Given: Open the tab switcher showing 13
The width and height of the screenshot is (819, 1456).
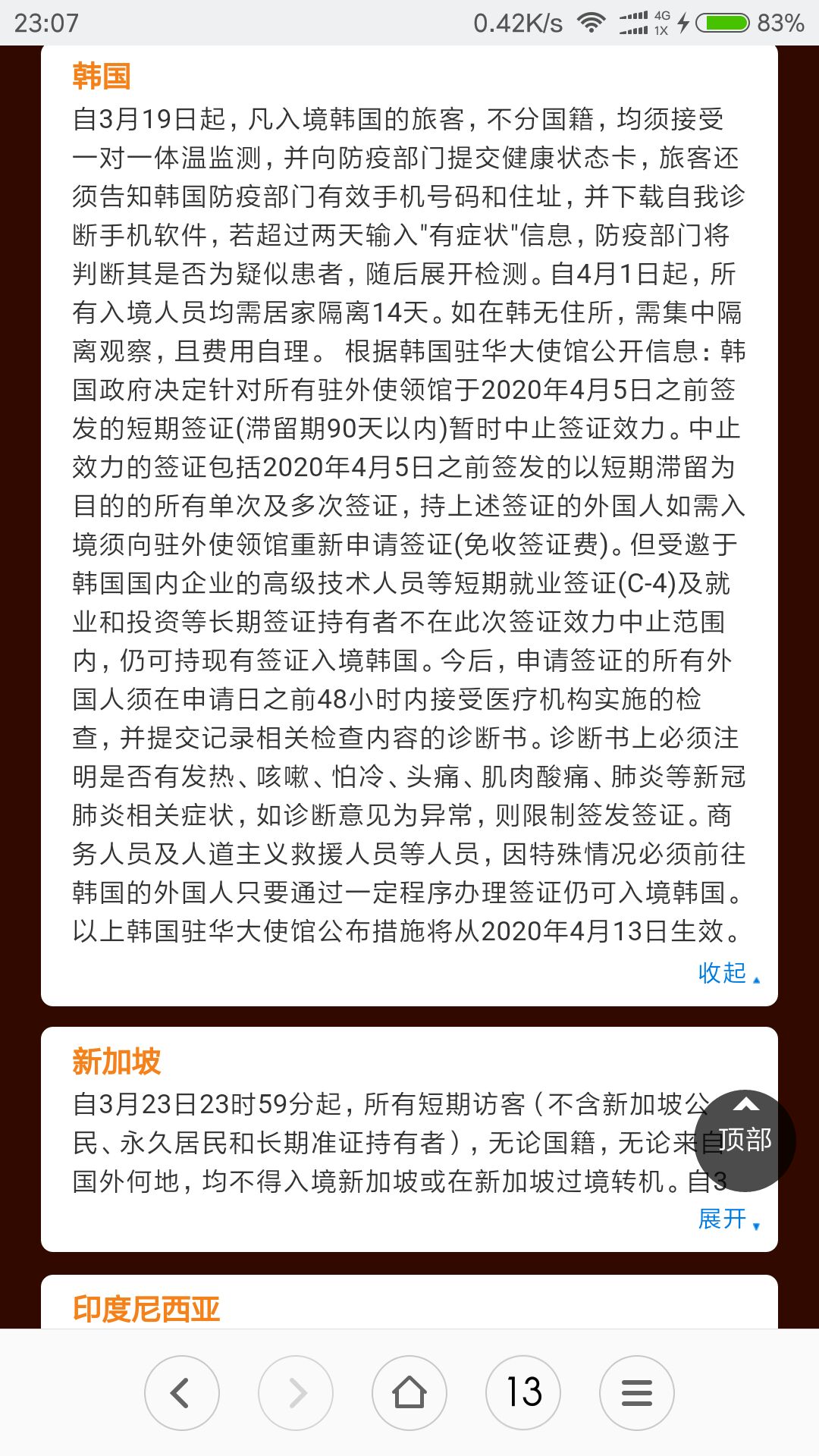Looking at the screenshot, I should pyautogui.click(x=523, y=1392).
